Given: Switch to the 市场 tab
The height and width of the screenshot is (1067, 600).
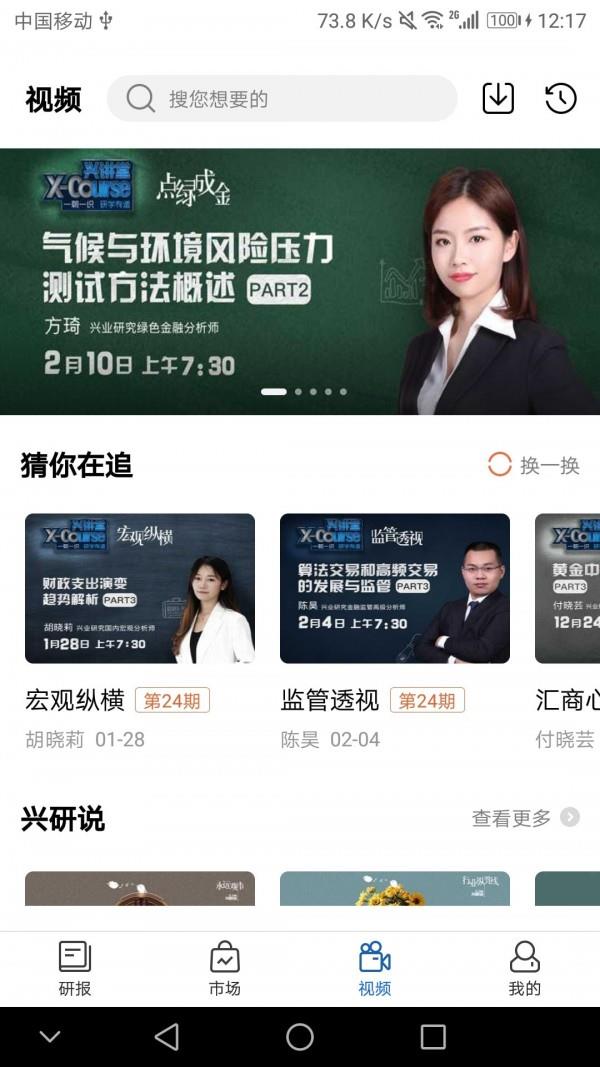Looking at the screenshot, I should pyautogui.click(x=225, y=968).
